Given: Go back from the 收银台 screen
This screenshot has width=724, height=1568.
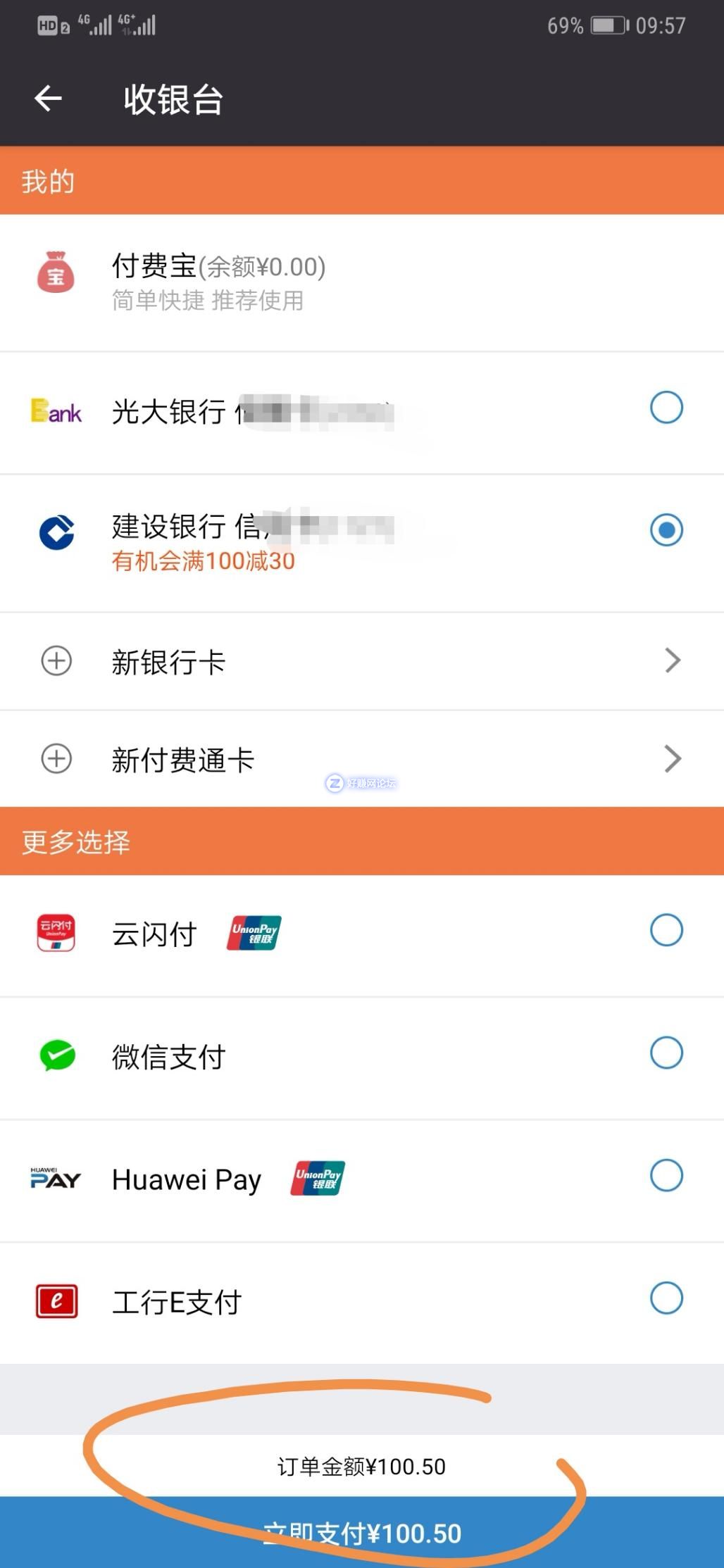Looking at the screenshot, I should 48,99.
